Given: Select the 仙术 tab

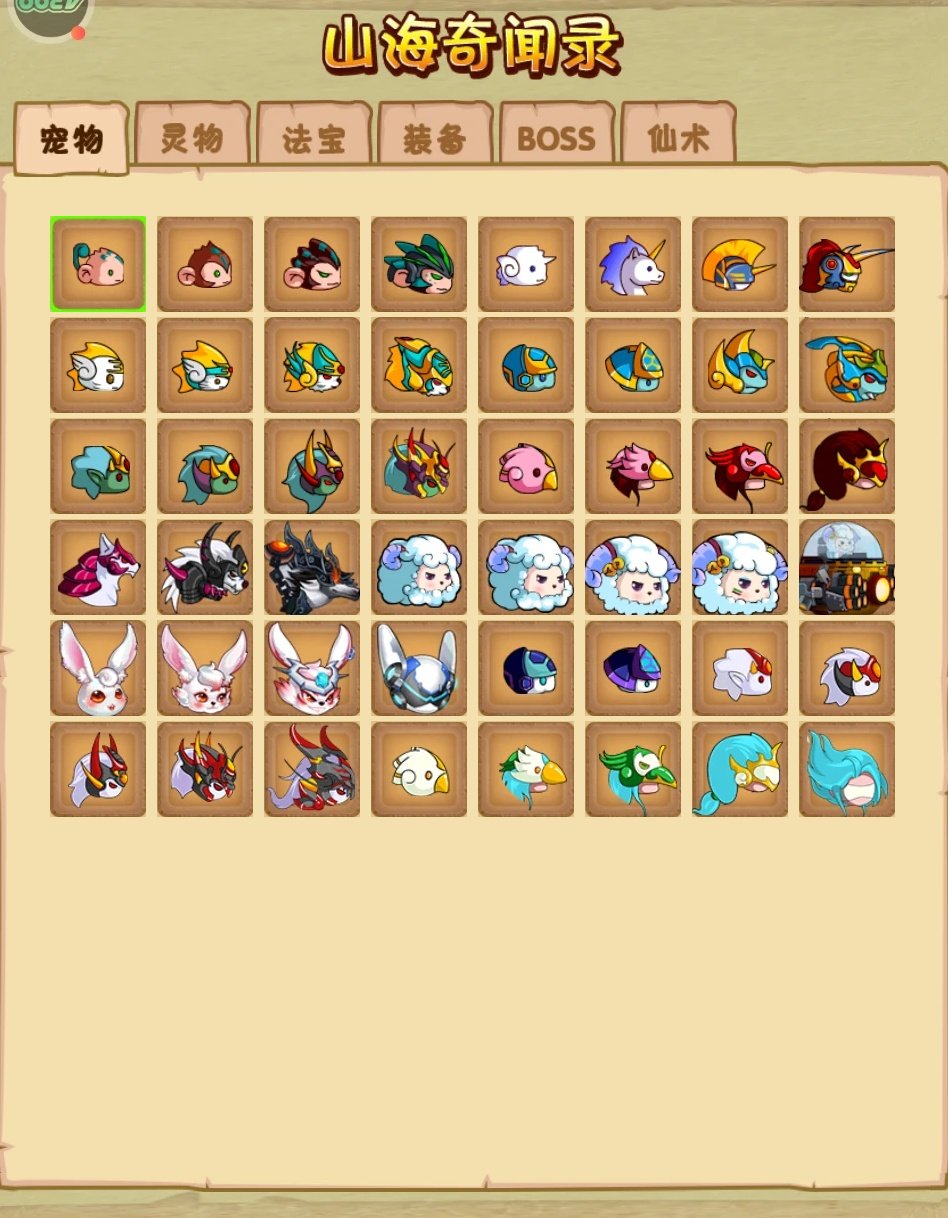Looking at the screenshot, I should tap(678, 138).
